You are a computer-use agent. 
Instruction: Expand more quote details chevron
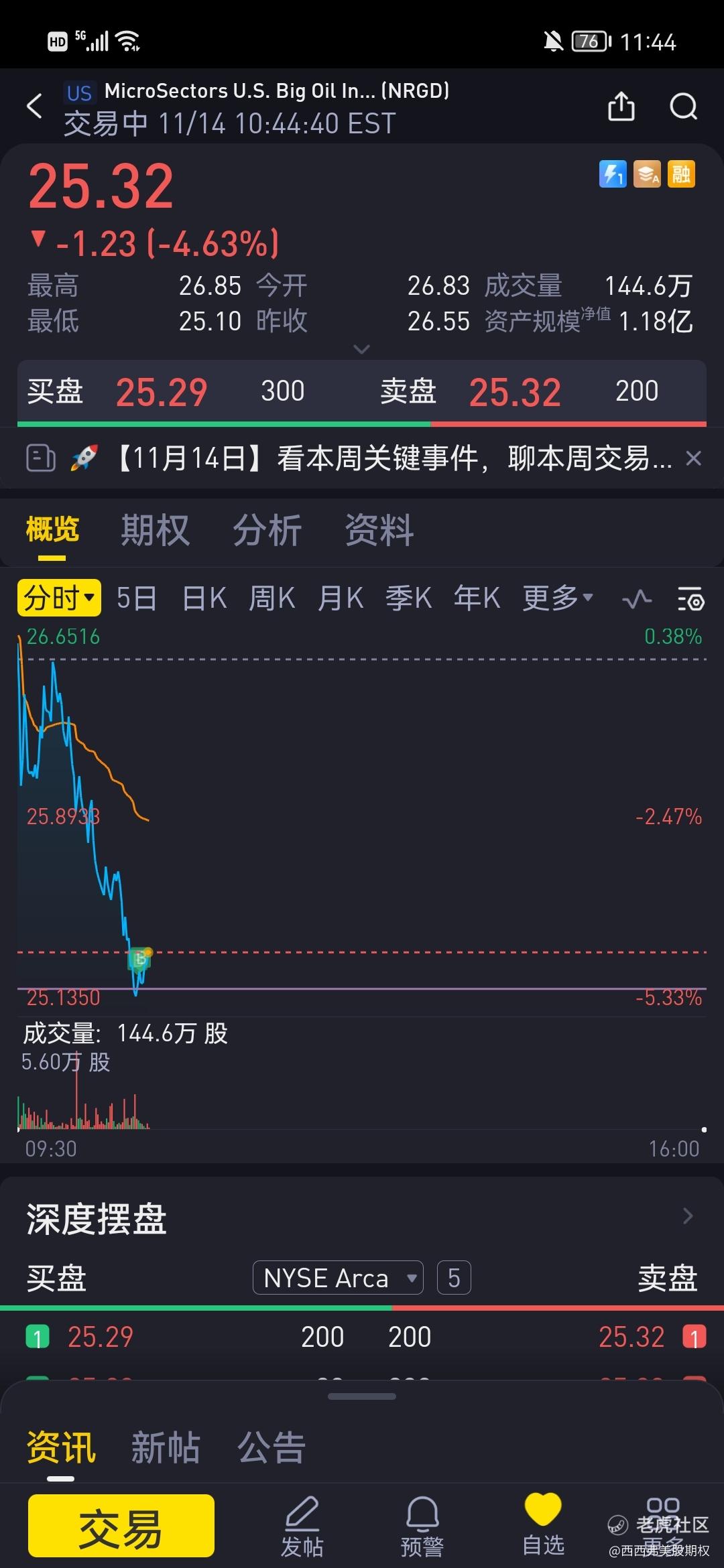coord(361,349)
